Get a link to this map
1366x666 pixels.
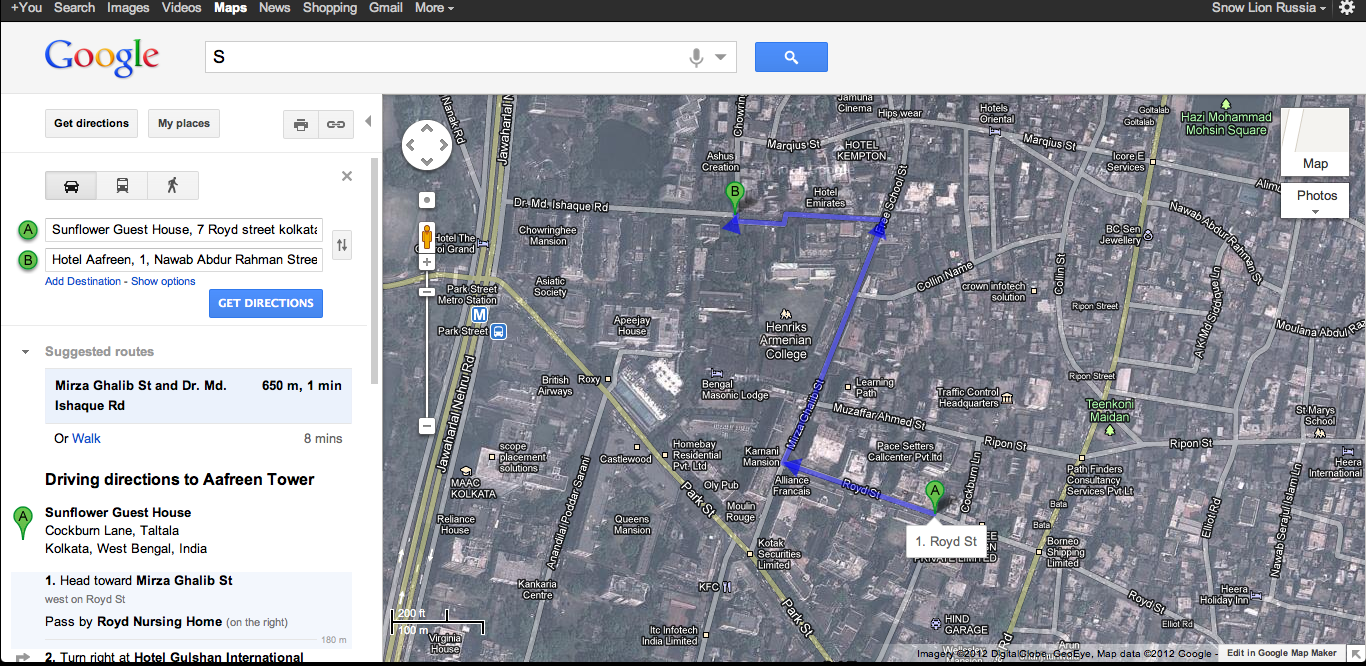click(336, 124)
